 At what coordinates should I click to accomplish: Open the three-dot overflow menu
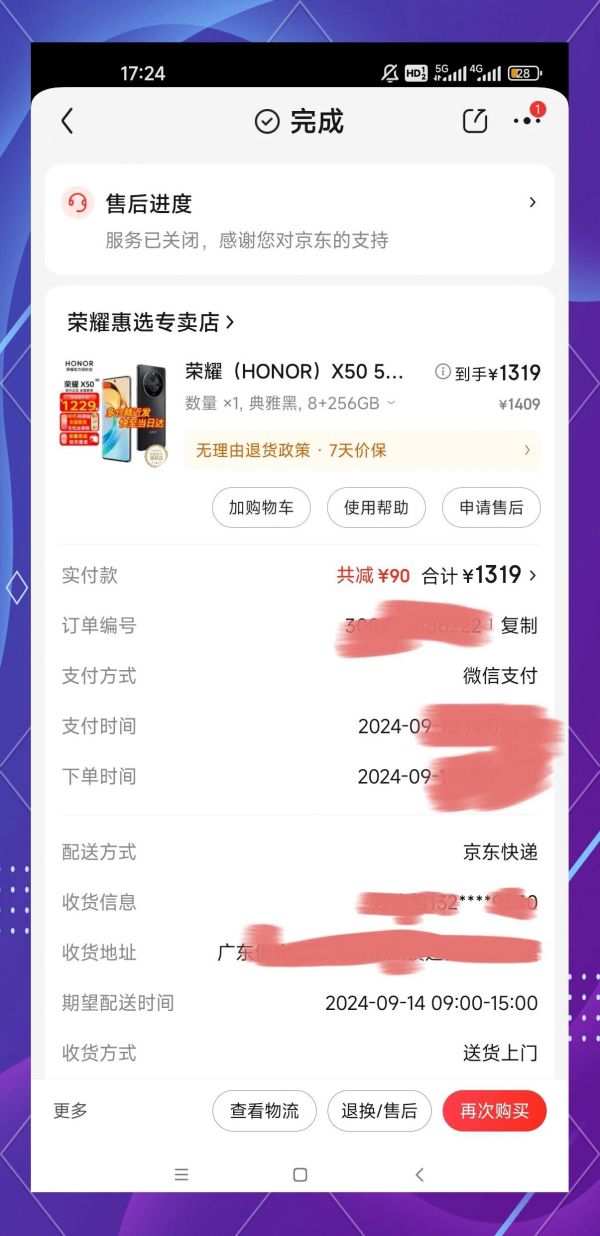coord(527,121)
